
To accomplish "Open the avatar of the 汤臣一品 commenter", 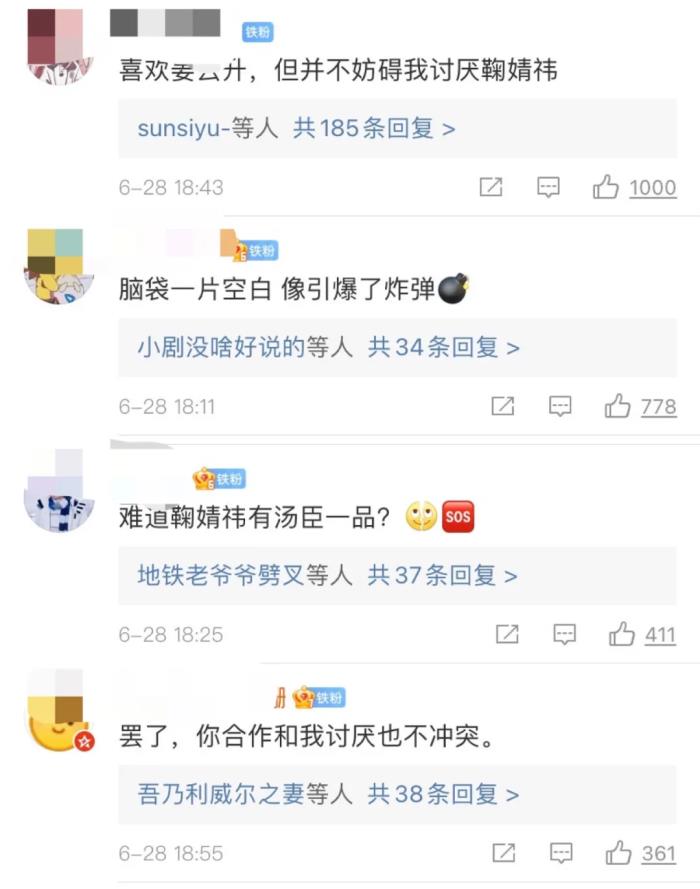I will tap(60, 498).
